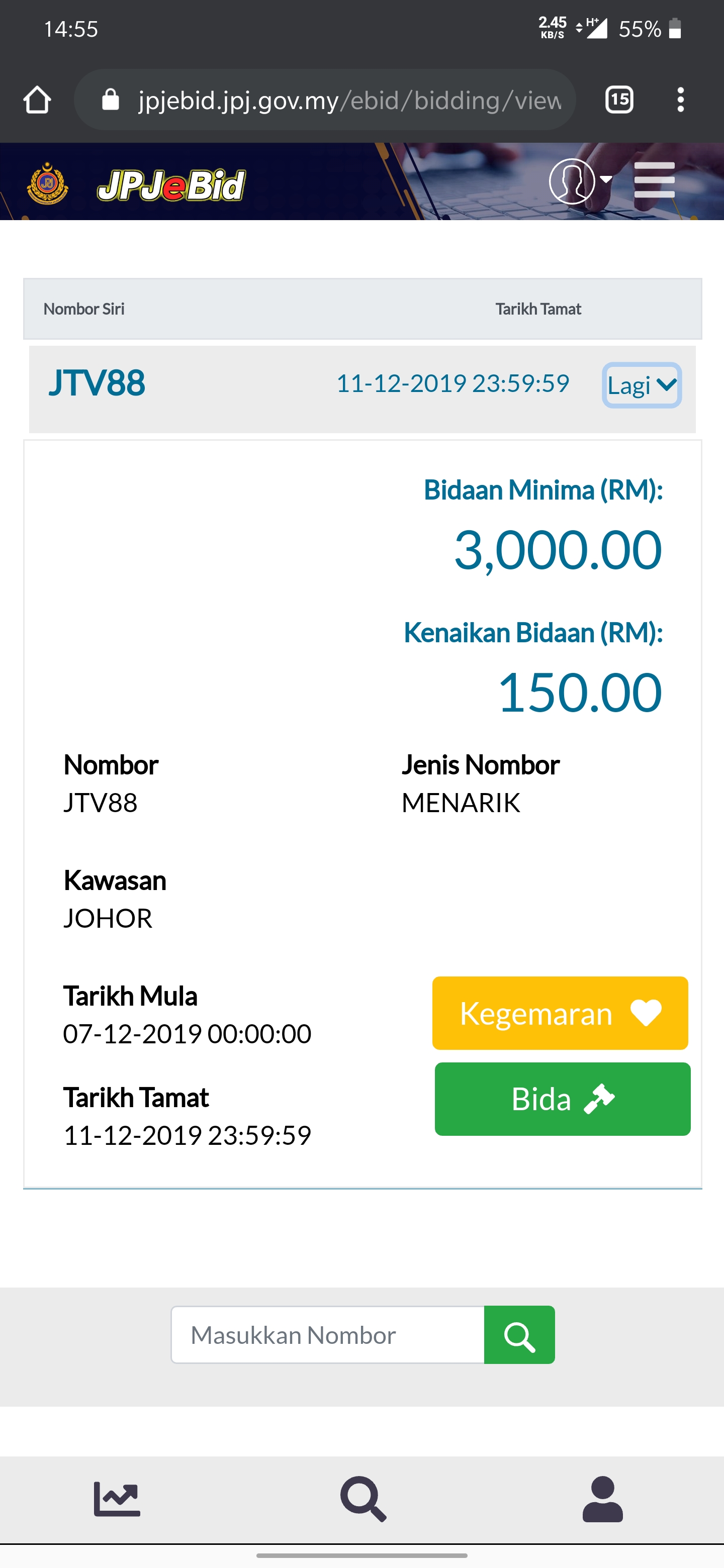724x1568 pixels.
Task: Tap the JPJeBid logo
Action: pyautogui.click(x=171, y=185)
